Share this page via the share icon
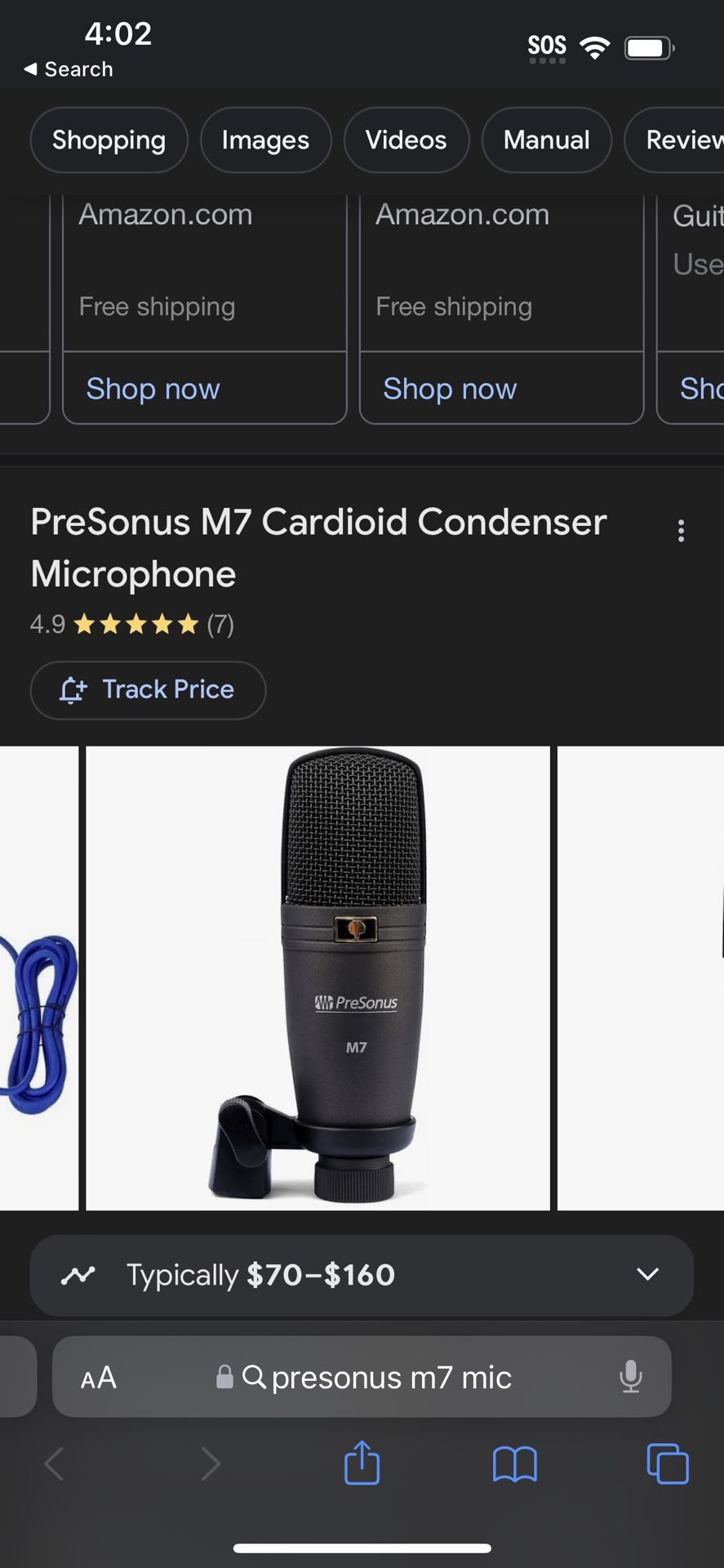 (362, 1463)
